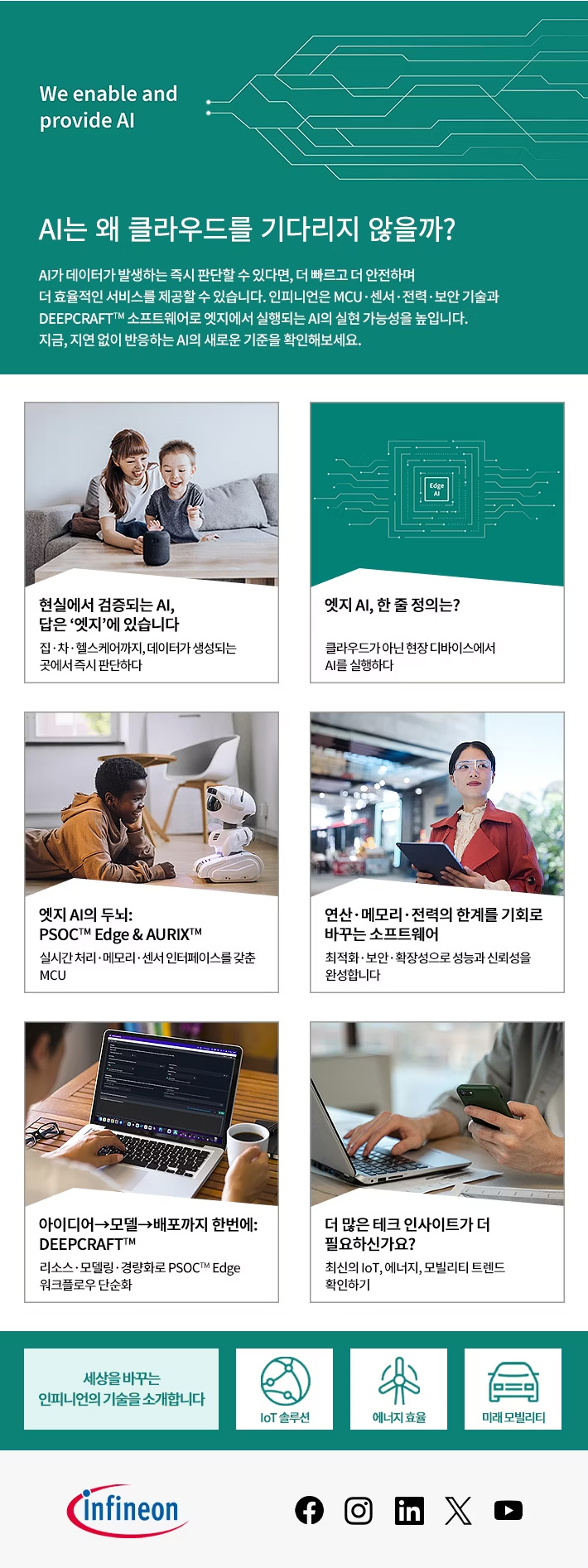Select the 에너지 효율 button
This screenshot has width=588, height=1568.
(398, 1389)
